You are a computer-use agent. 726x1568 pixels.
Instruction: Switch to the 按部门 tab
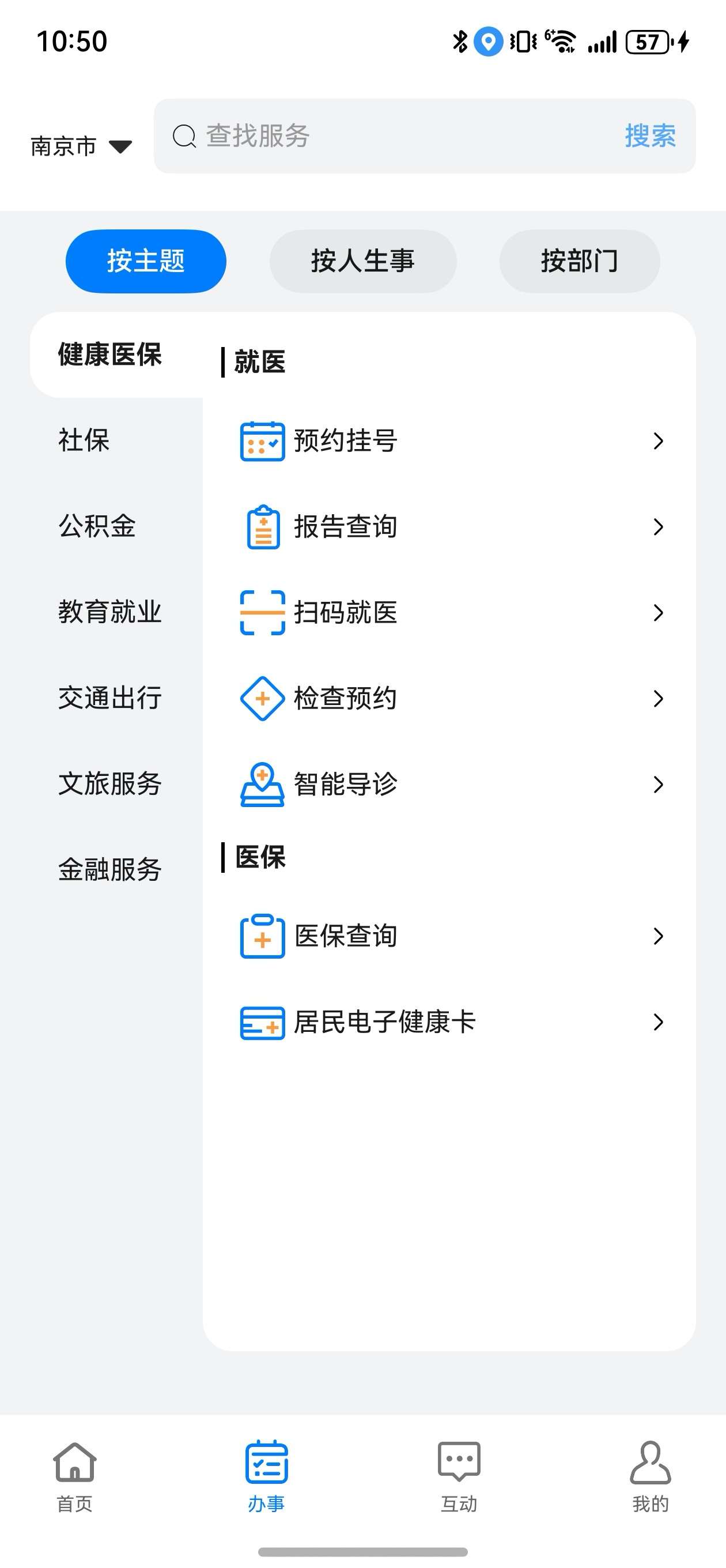[579, 261]
